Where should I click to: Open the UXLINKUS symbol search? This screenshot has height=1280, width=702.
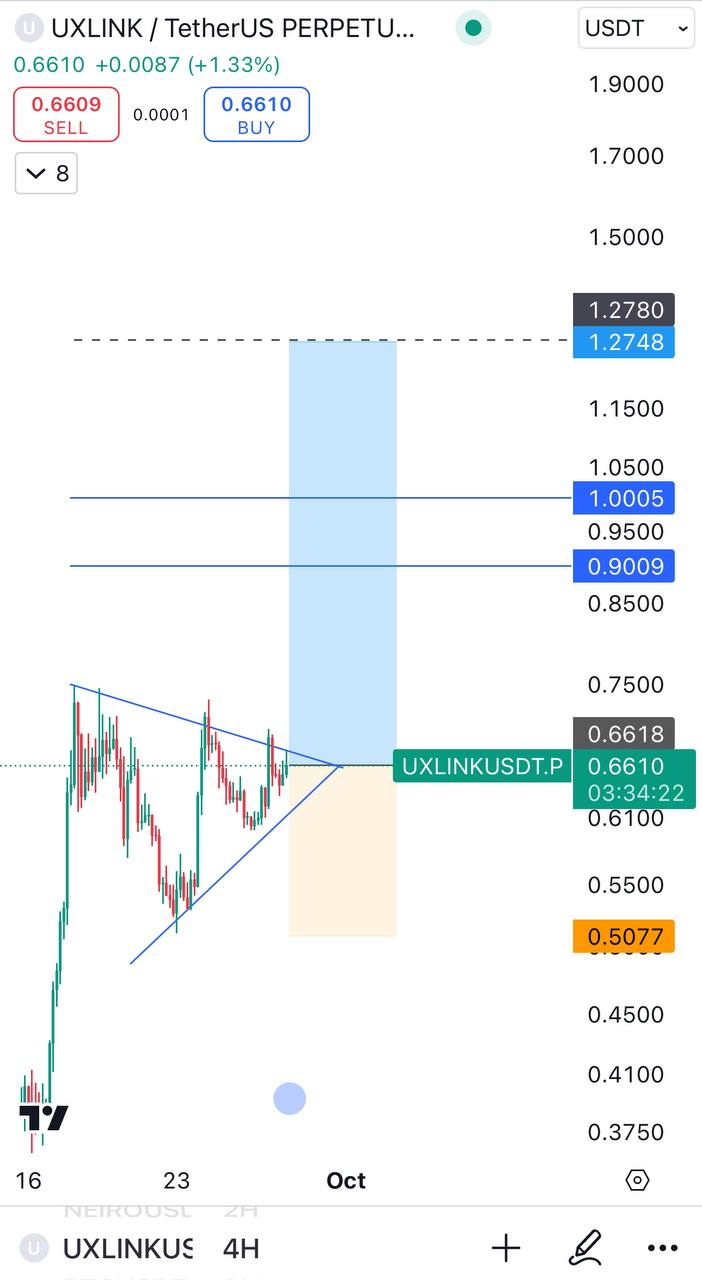click(110, 1248)
